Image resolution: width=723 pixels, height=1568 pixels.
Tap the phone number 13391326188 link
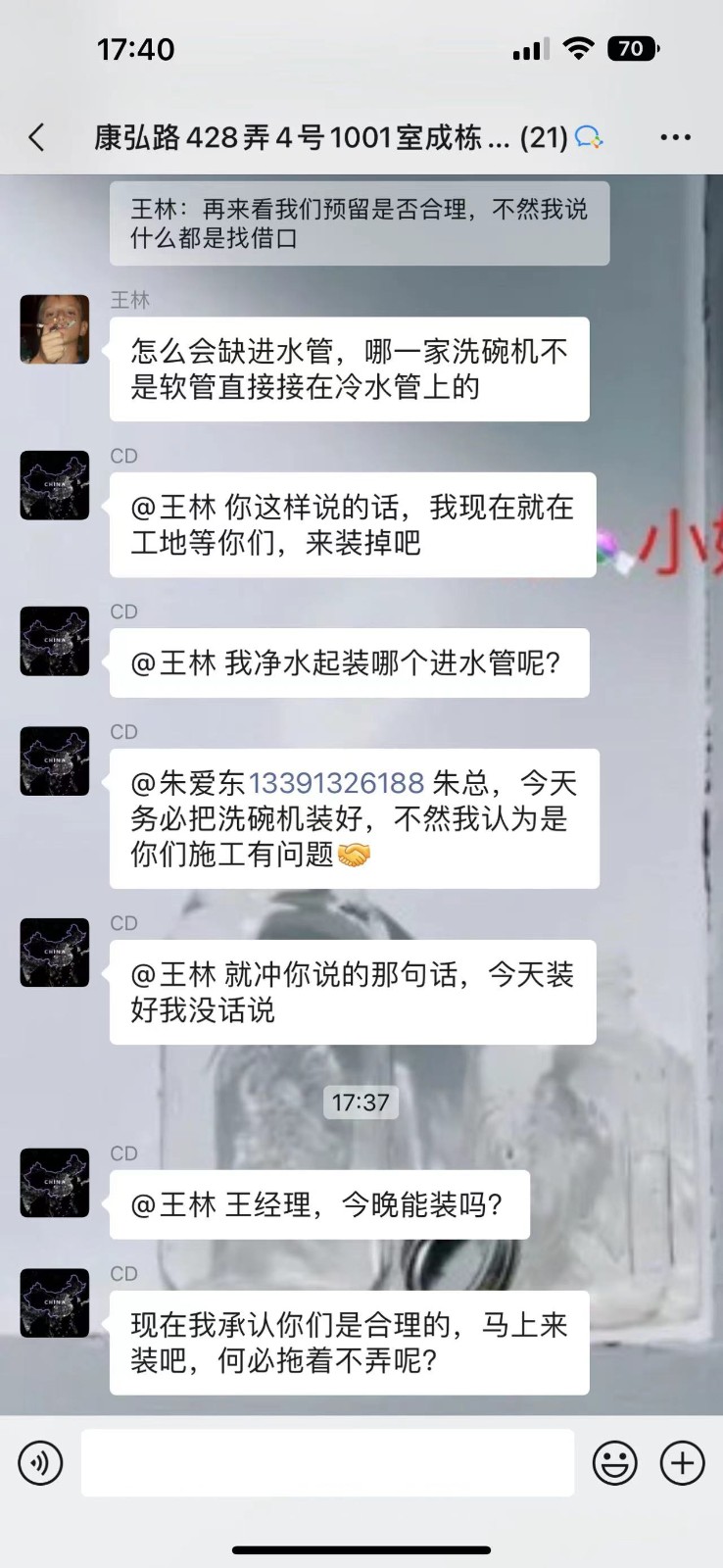pos(336,783)
